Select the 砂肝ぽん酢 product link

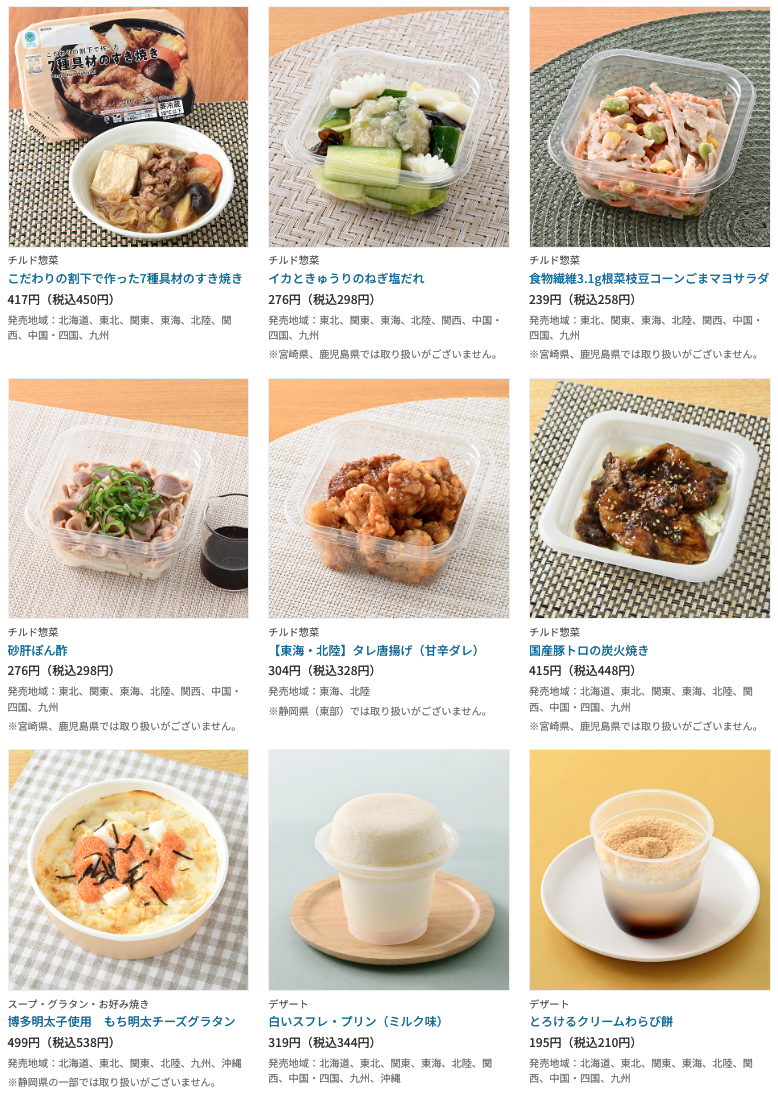click(x=38, y=650)
